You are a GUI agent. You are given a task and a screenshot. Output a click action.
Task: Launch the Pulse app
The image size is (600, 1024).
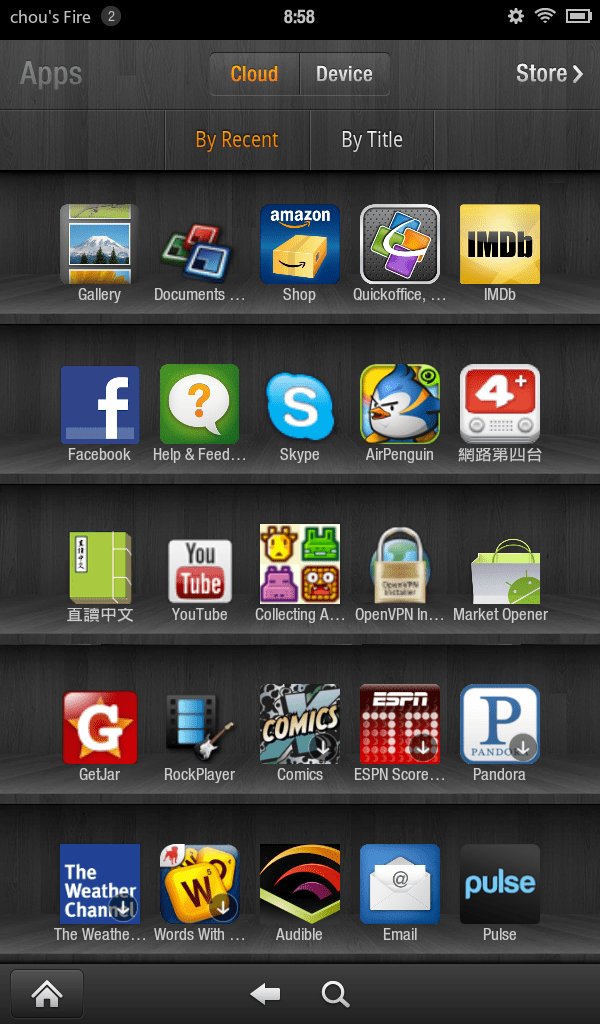click(x=499, y=884)
